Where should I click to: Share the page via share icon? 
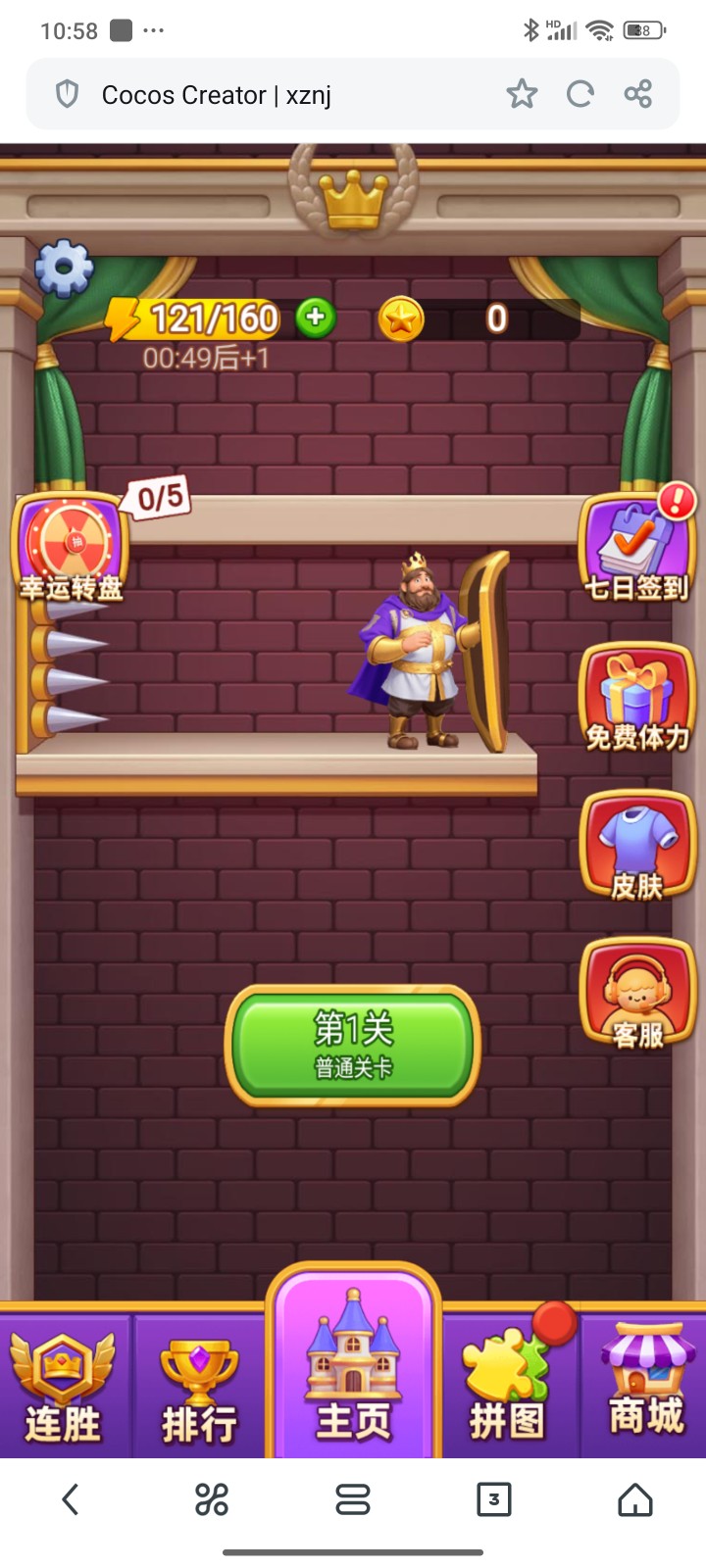pos(638,94)
